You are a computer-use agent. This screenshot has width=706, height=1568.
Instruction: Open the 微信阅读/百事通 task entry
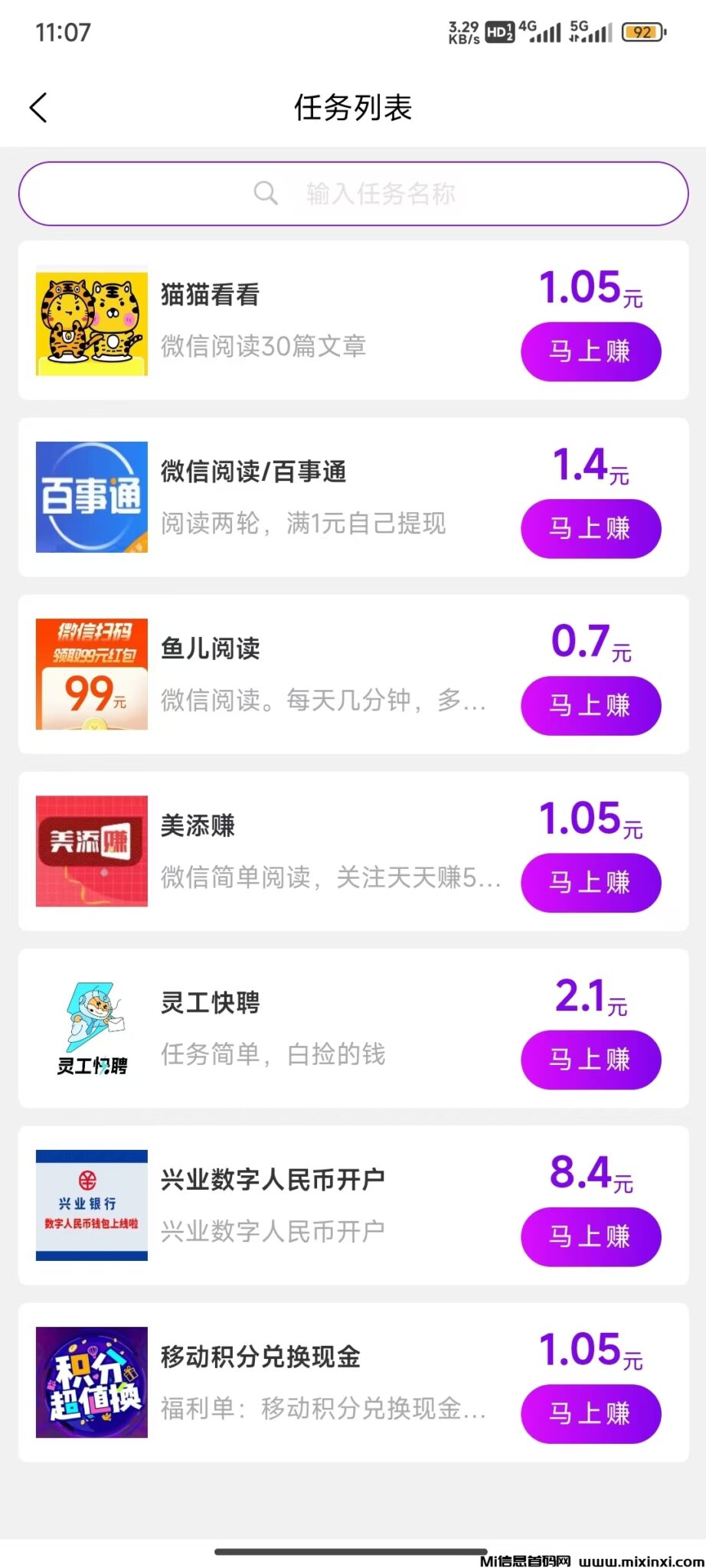(x=253, y=472)
